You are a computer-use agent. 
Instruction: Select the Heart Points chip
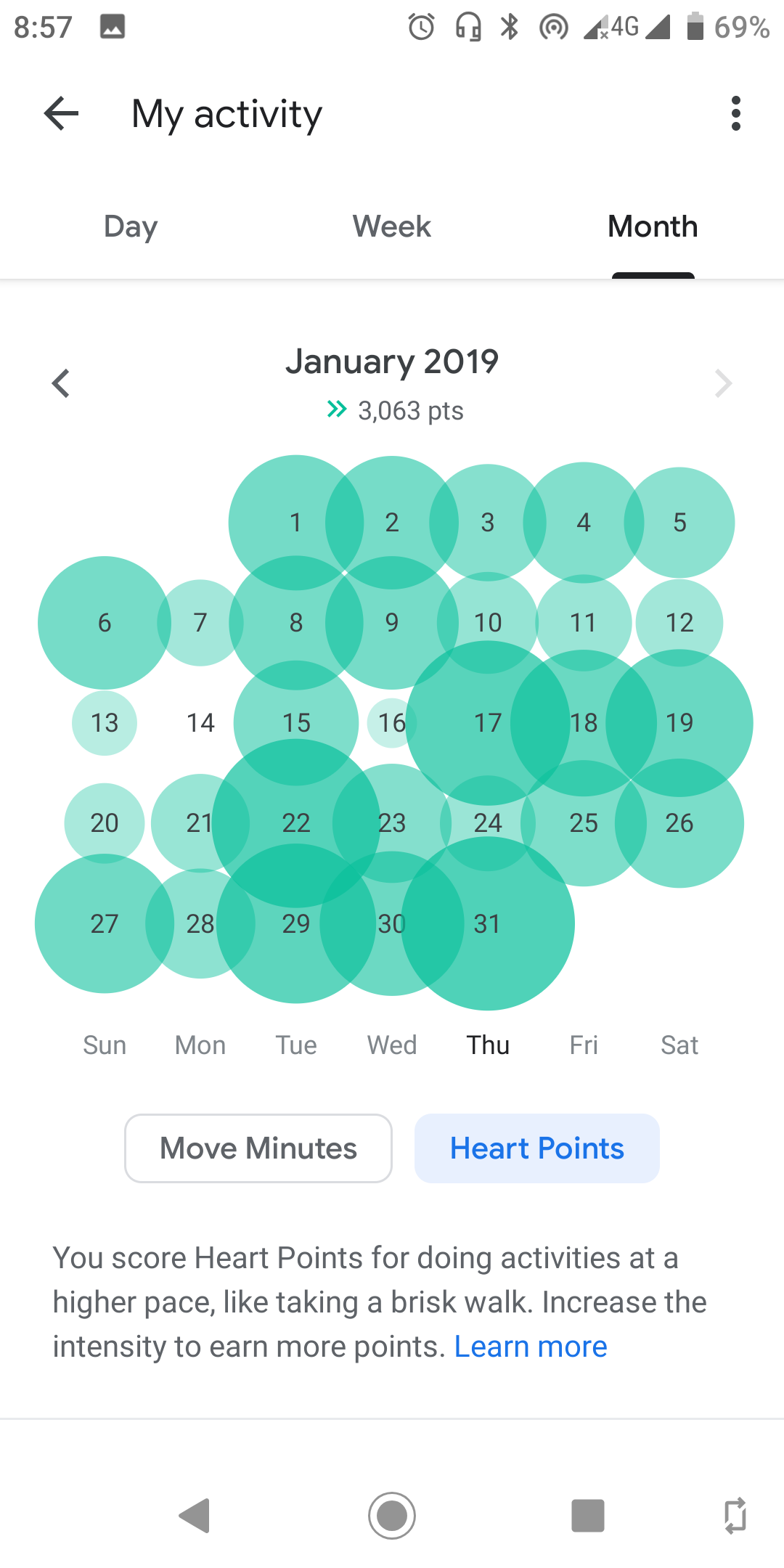pyautogui.click(x=536, y=1148)
